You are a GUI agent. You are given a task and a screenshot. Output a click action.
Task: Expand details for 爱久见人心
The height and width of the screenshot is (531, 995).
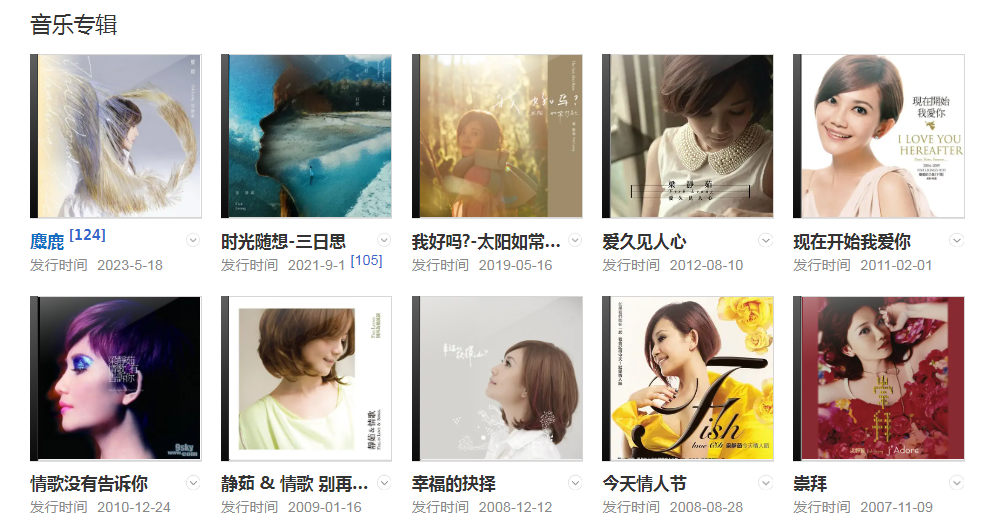point(766,240)
